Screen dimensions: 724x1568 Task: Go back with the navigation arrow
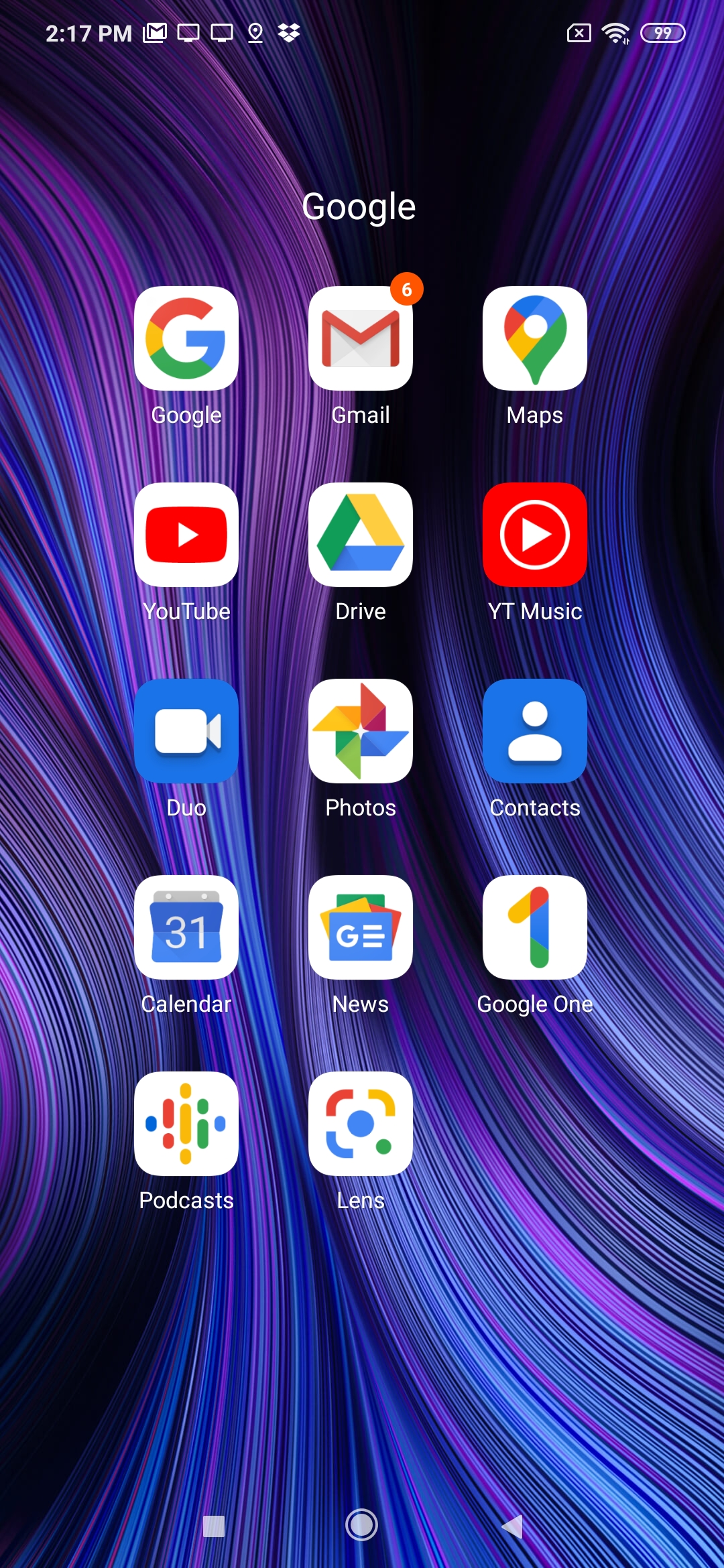pyautogui.click(x=512, y=1526)
